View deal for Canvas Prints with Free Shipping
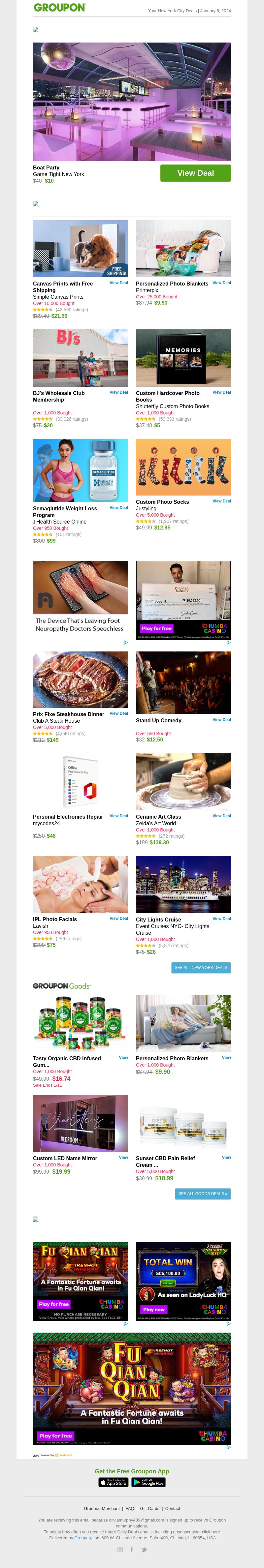264x1568 pixels. pos(118,283)
